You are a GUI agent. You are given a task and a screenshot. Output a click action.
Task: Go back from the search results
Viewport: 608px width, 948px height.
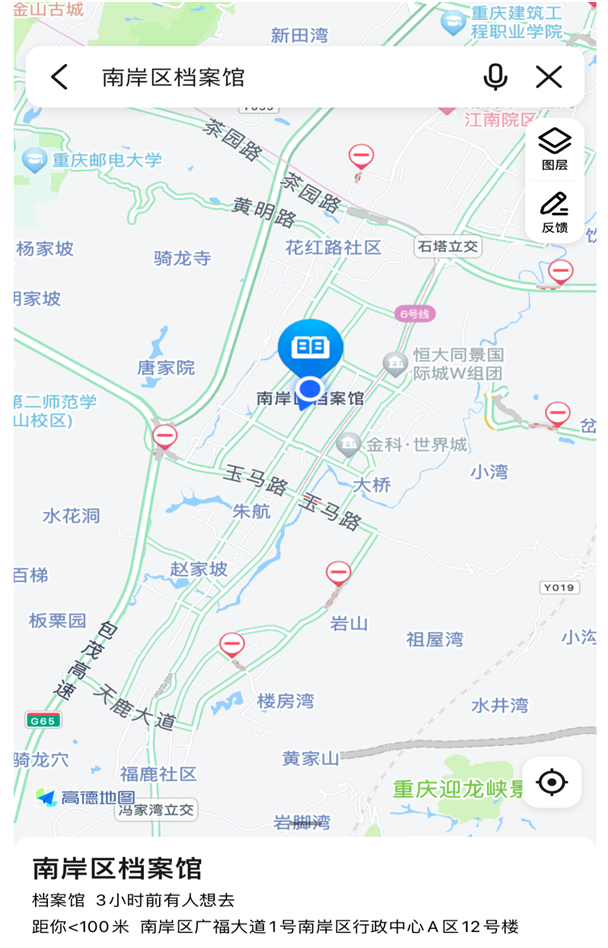(60, 77)
